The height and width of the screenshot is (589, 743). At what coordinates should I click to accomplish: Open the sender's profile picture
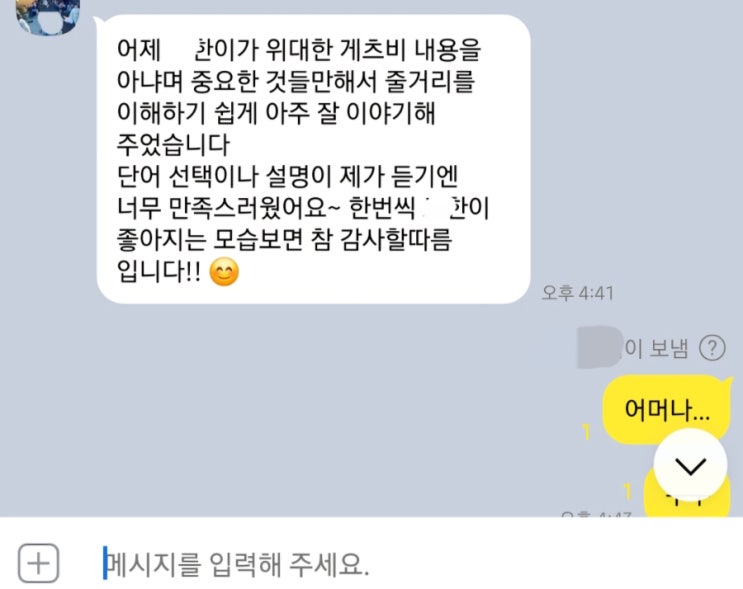pyautogui.click(x=47, y=14)
